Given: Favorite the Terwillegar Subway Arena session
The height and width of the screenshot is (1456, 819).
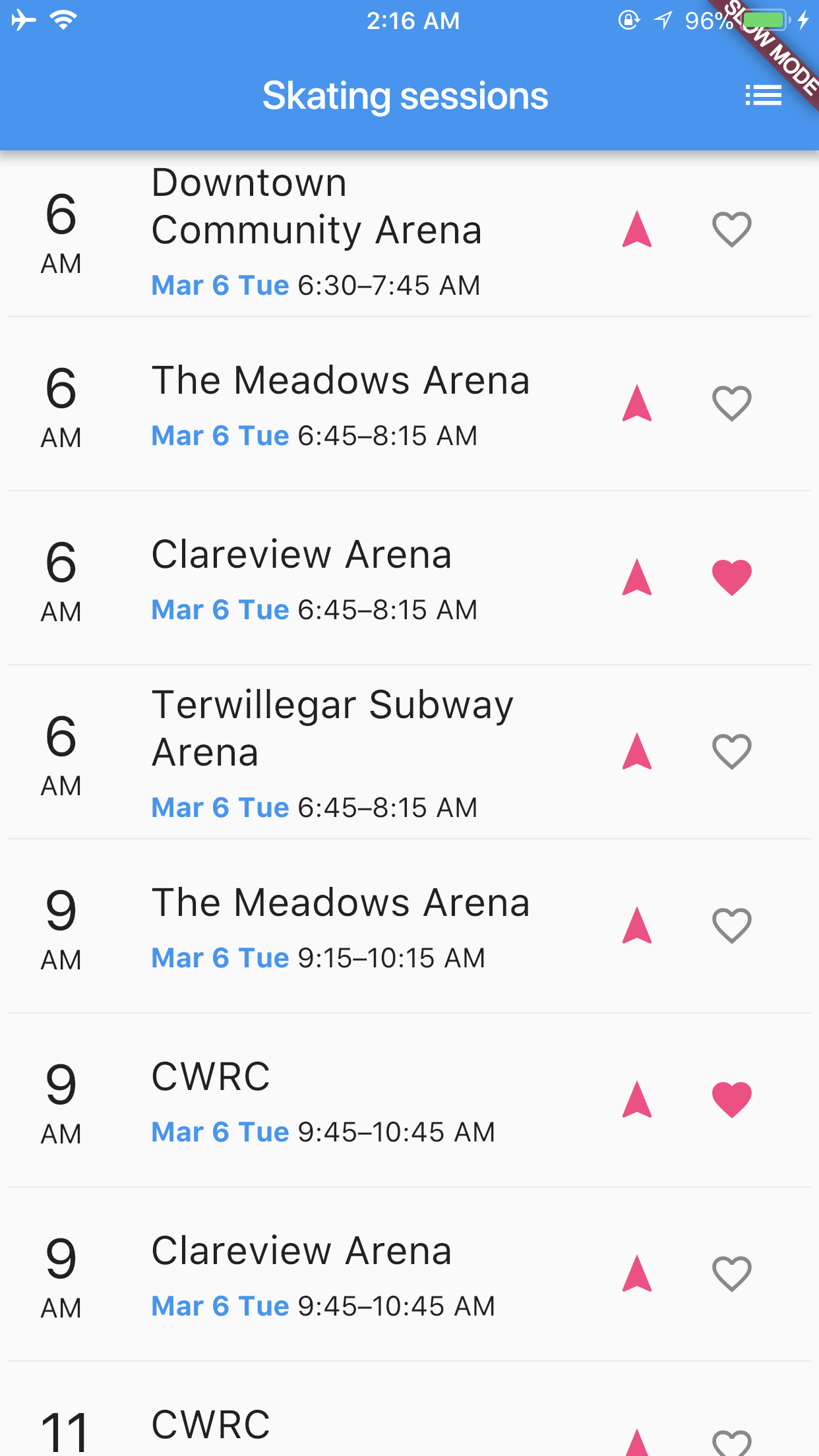Looking at the screenshot, I should 732,752.
